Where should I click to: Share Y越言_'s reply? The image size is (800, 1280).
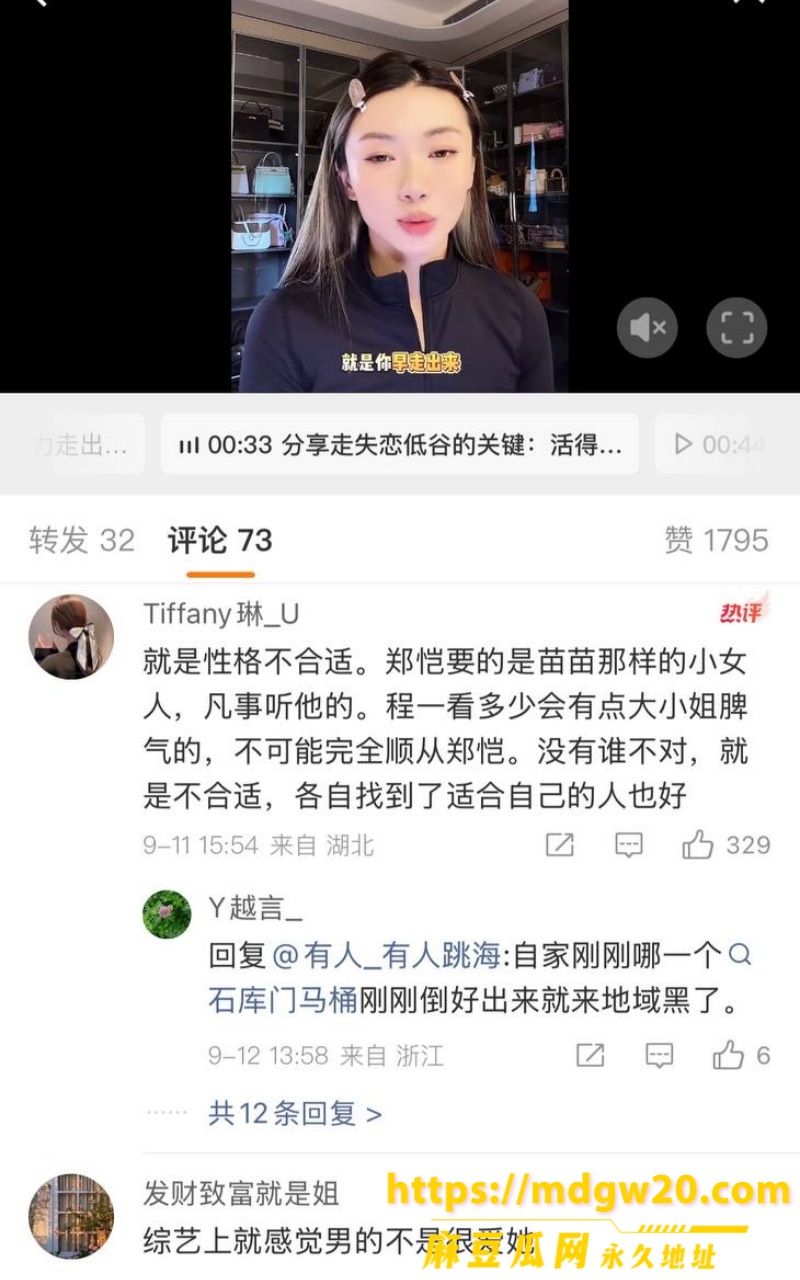[590, 1055]
